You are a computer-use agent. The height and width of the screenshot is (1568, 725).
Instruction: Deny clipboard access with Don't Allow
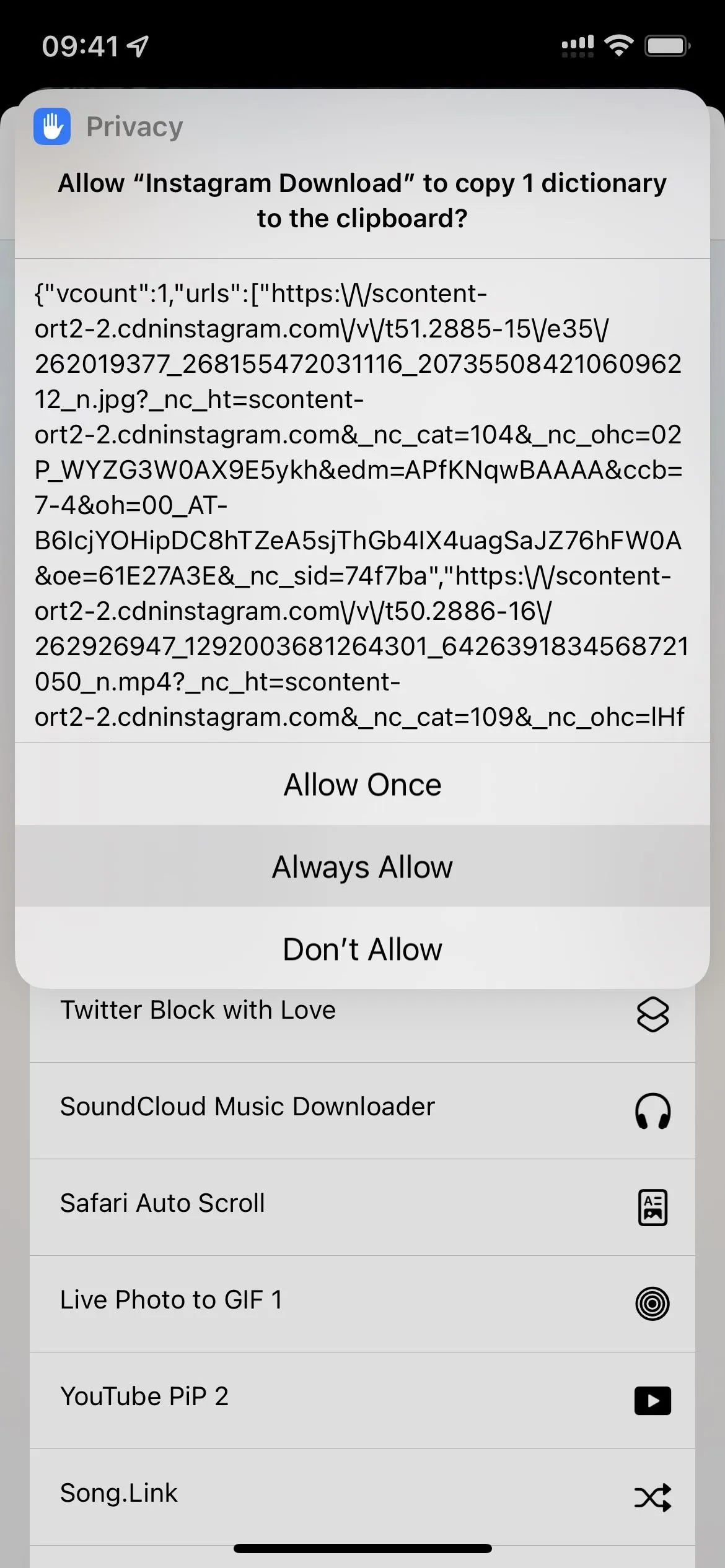[362, 948]
